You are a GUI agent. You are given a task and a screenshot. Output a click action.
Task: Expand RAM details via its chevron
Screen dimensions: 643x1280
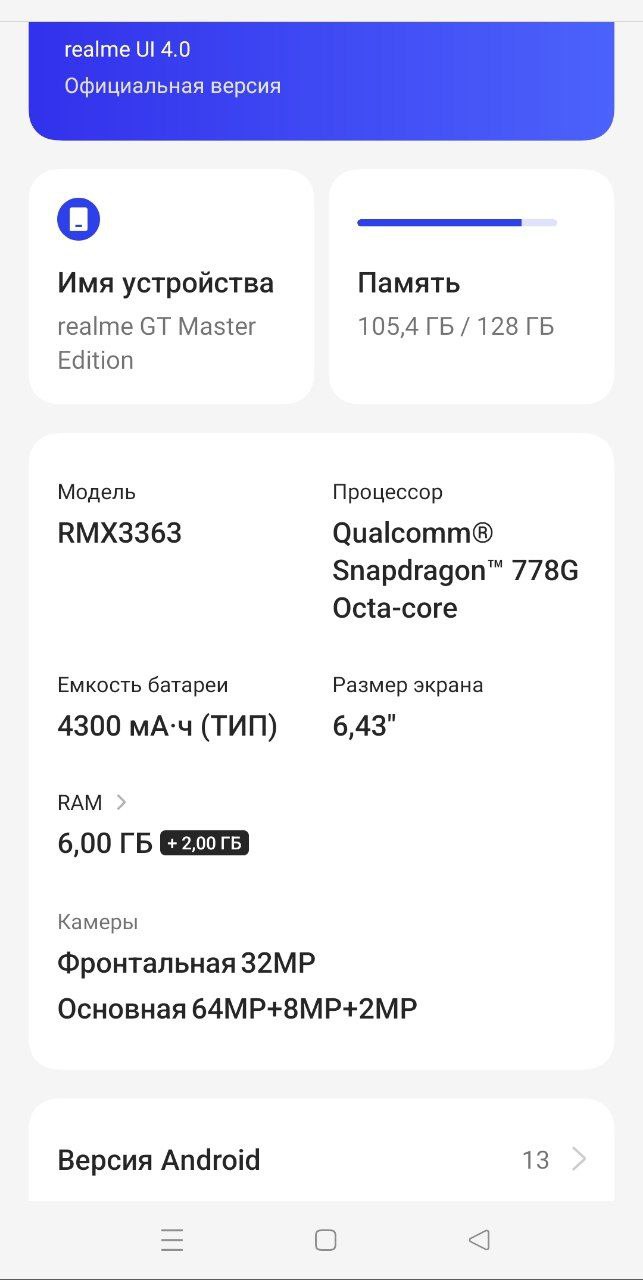click(122, 802)
